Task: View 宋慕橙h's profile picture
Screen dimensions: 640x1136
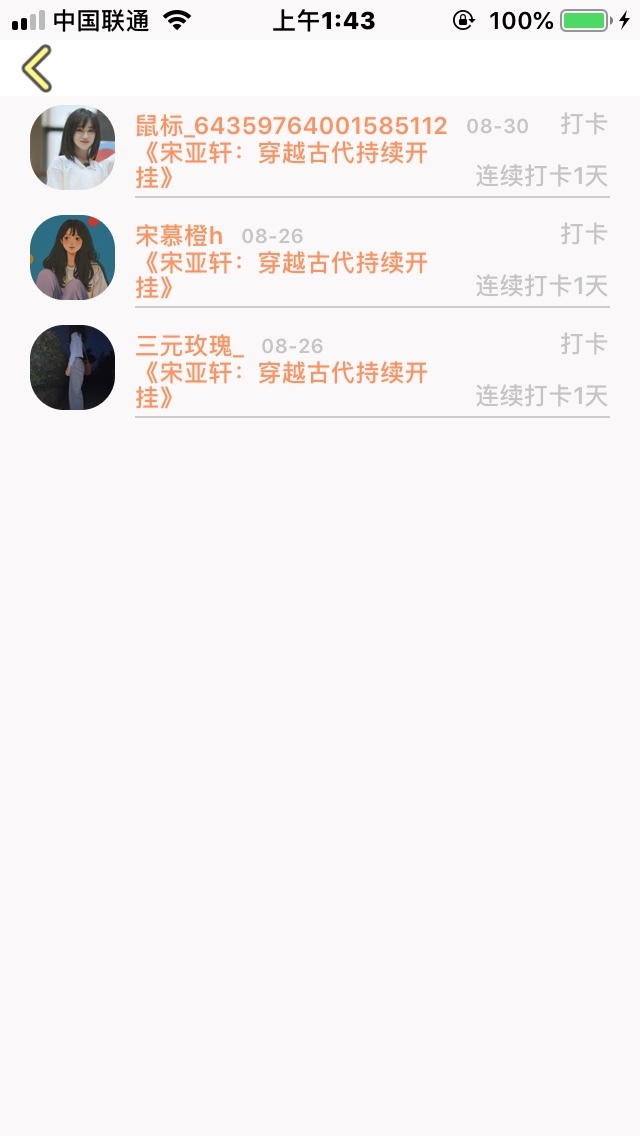Action: click(x=72, y=257)
